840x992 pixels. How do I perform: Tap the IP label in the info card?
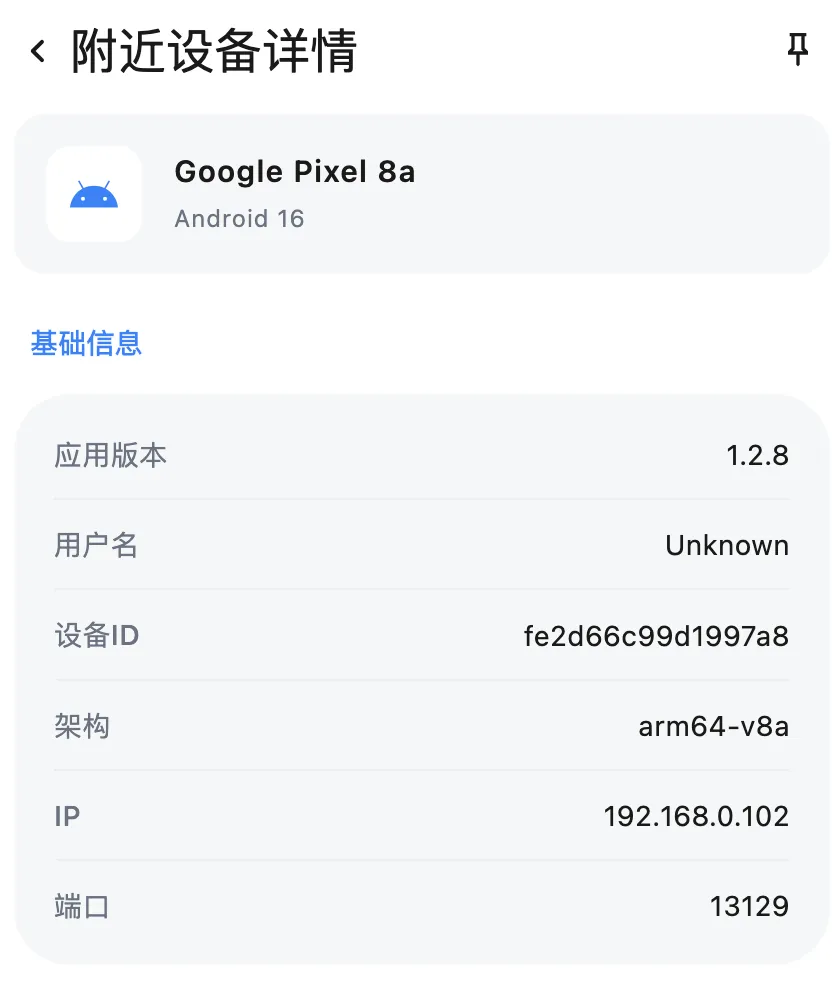click(x=66, y=815)
